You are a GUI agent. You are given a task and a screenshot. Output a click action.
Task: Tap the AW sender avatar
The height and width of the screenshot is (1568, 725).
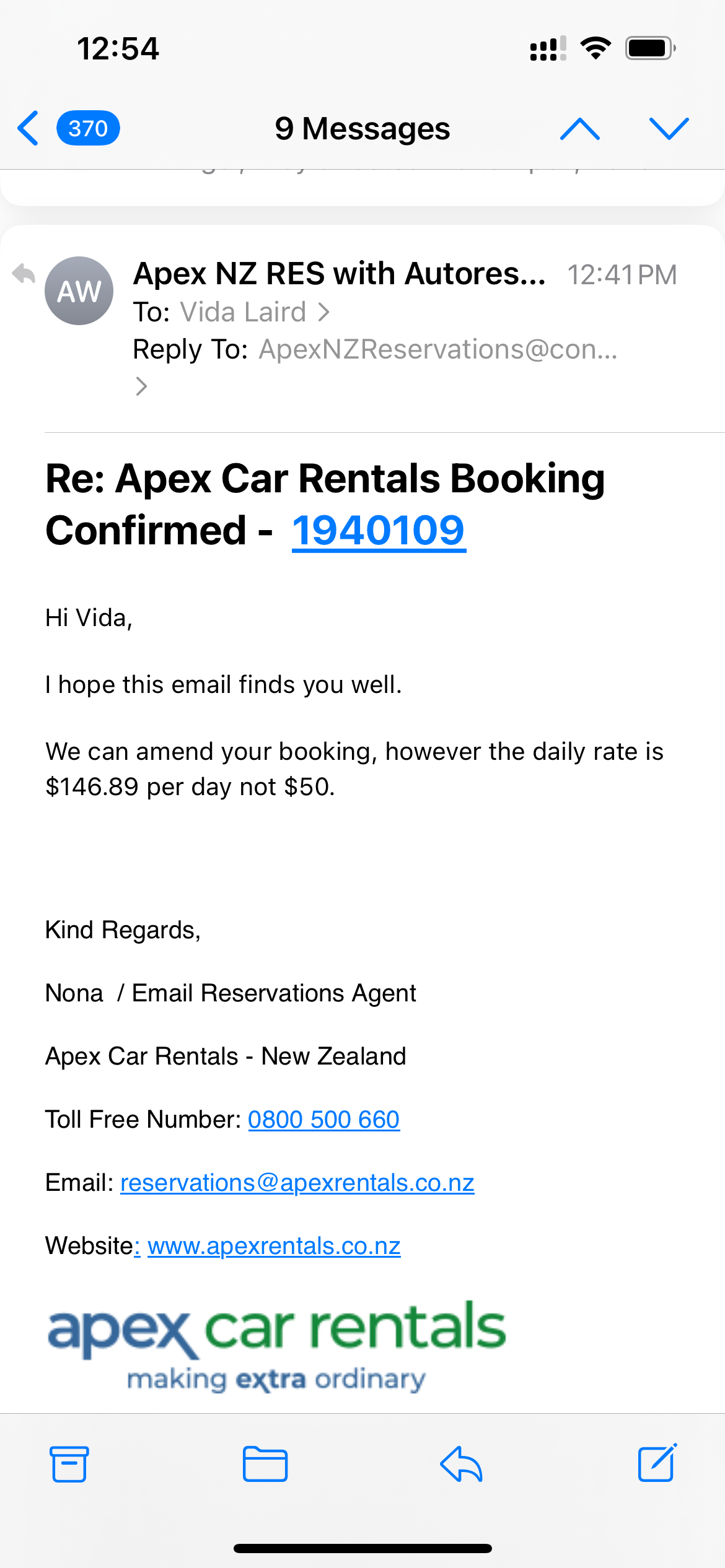coord(79,291)
